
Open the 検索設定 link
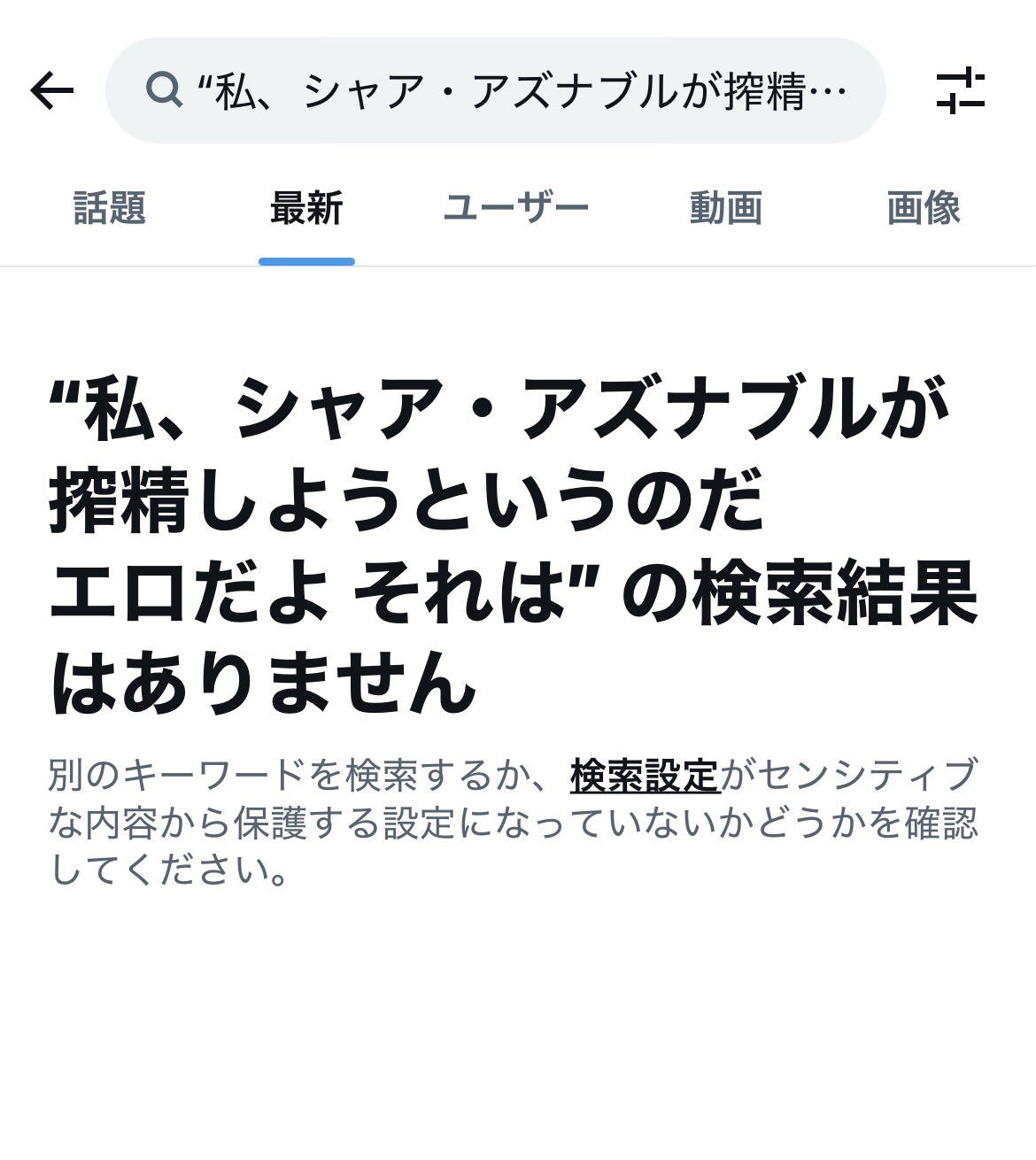pos(644,777)
